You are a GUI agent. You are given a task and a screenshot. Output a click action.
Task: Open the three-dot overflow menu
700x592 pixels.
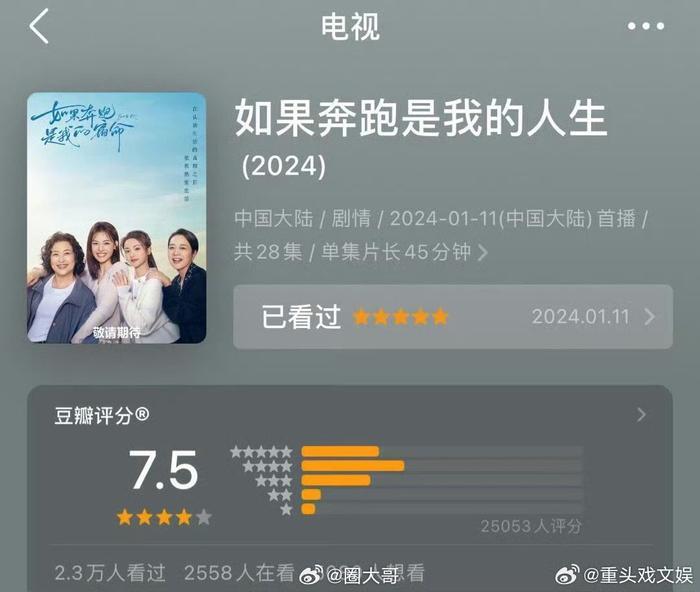[645, 27]
